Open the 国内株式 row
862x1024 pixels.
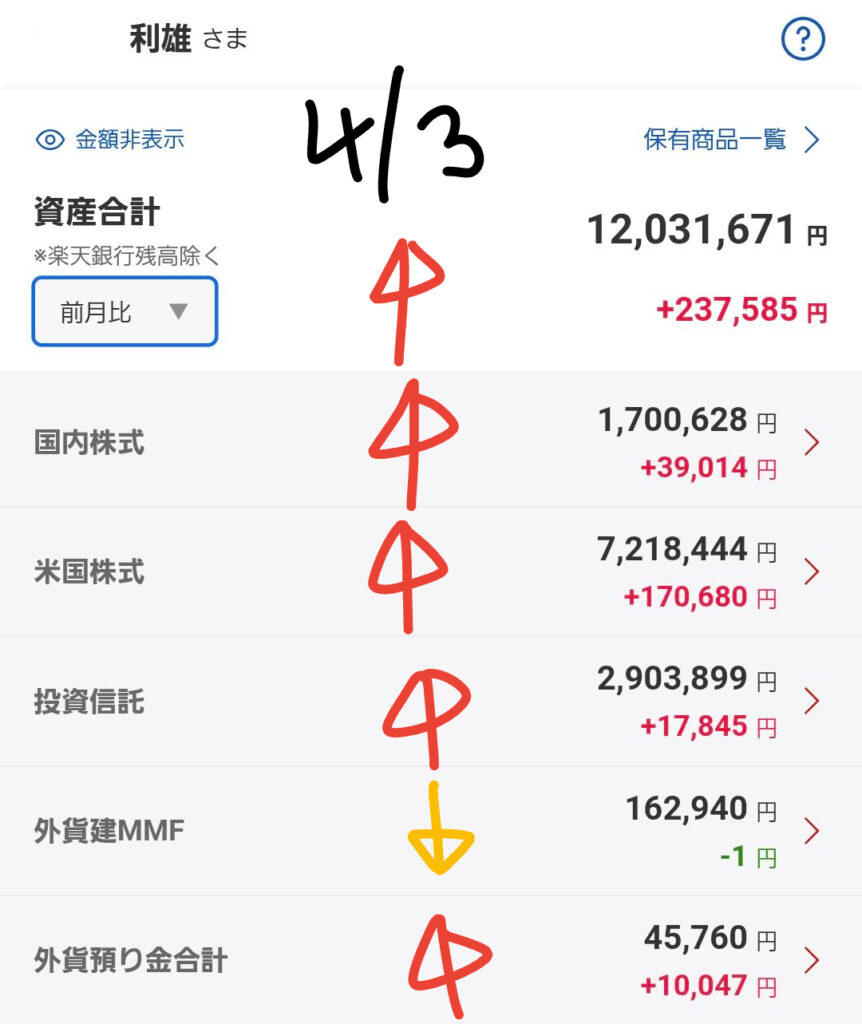430,442
